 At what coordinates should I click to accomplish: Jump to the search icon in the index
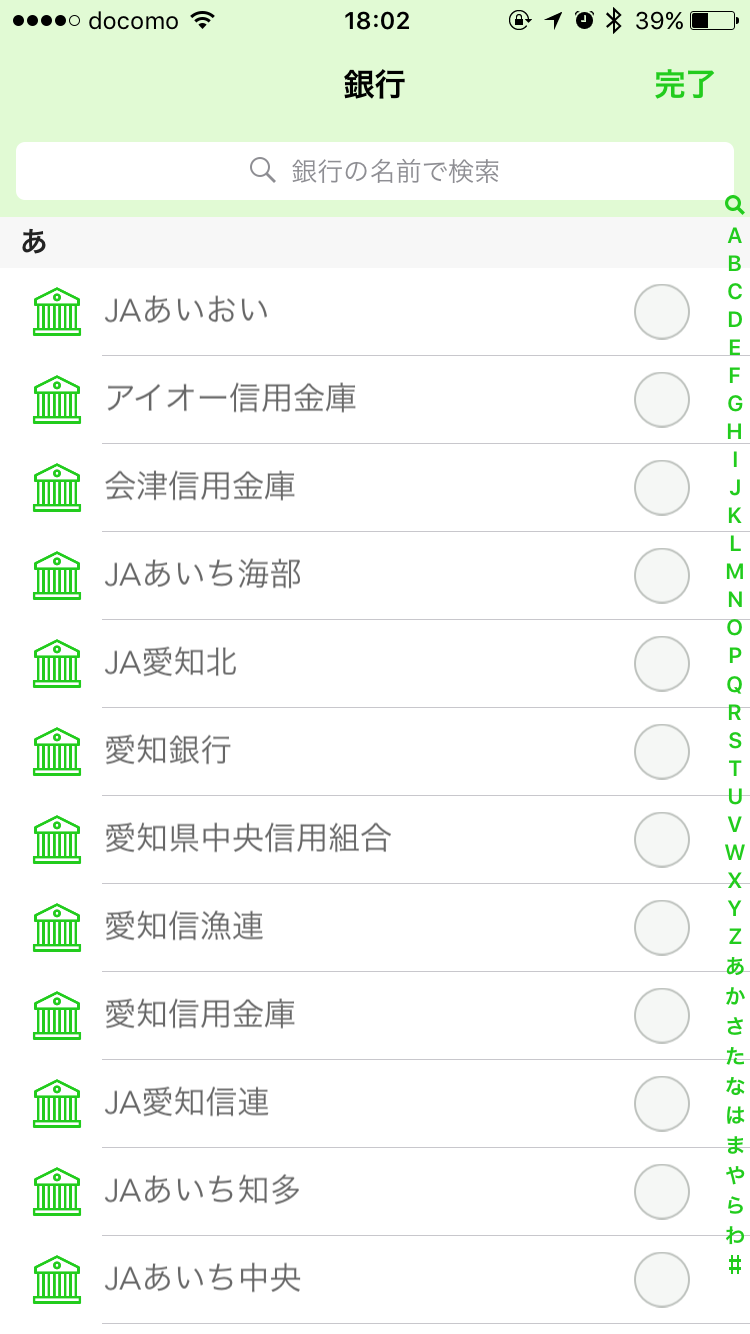click(734, 206)
